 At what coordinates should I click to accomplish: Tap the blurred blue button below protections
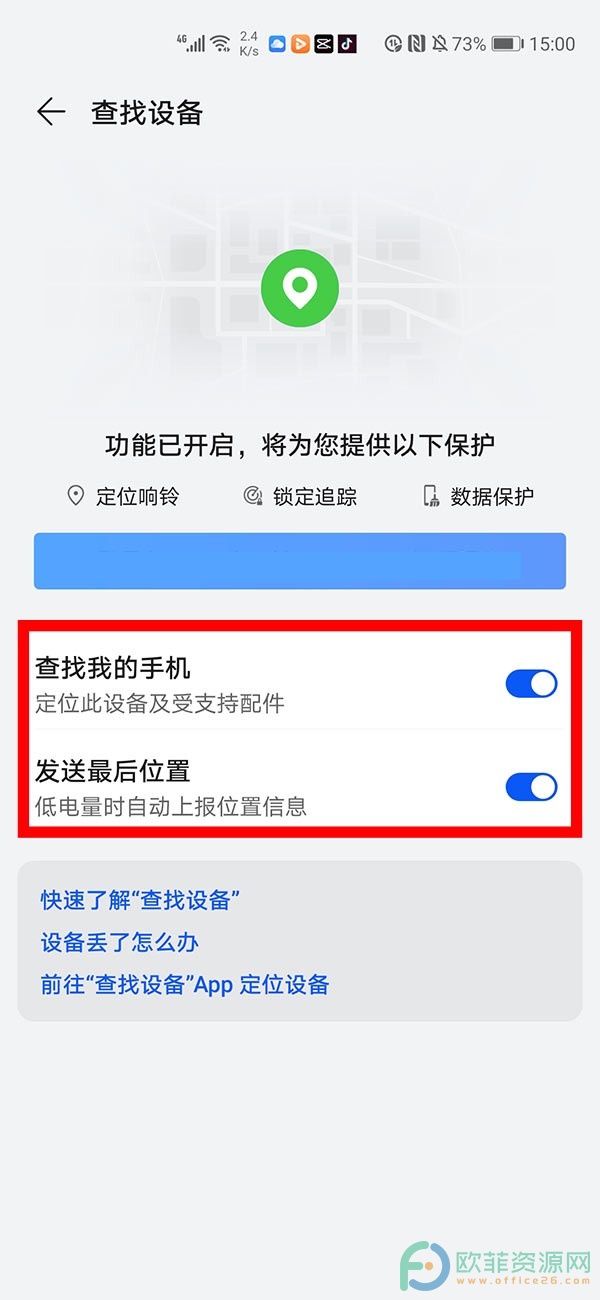pos(300,561)
